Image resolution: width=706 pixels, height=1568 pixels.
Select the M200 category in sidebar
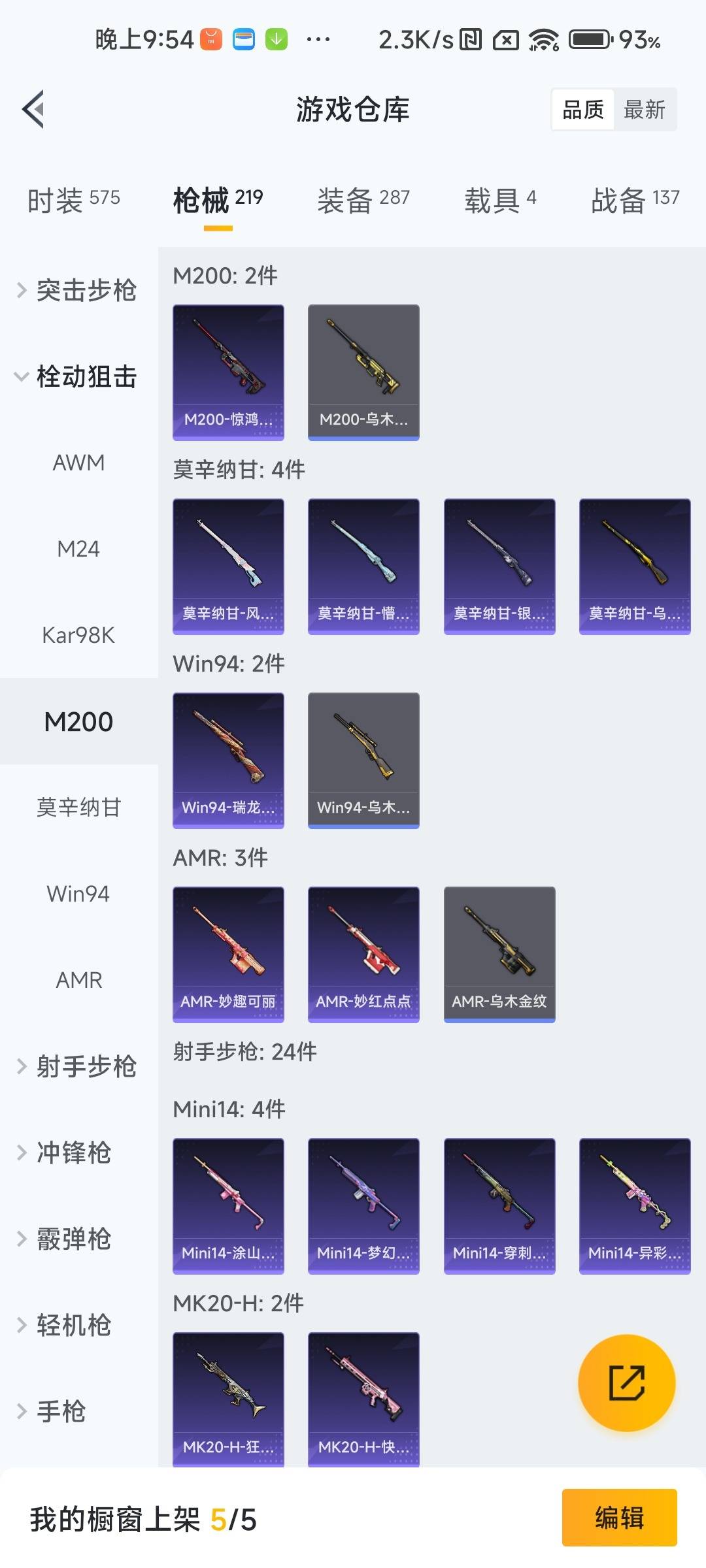(78, 721)
